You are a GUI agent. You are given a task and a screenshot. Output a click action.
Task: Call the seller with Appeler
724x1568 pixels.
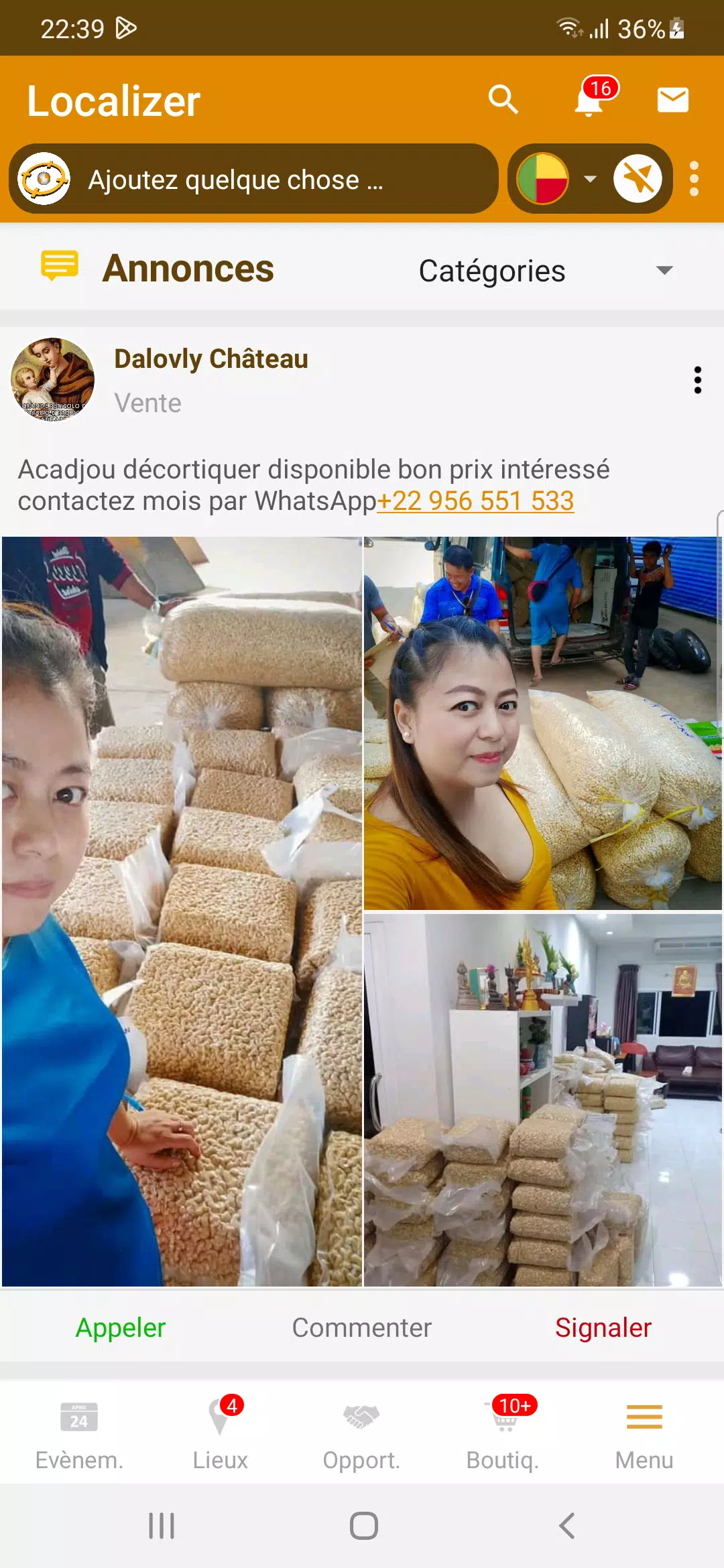[121, 1327]
